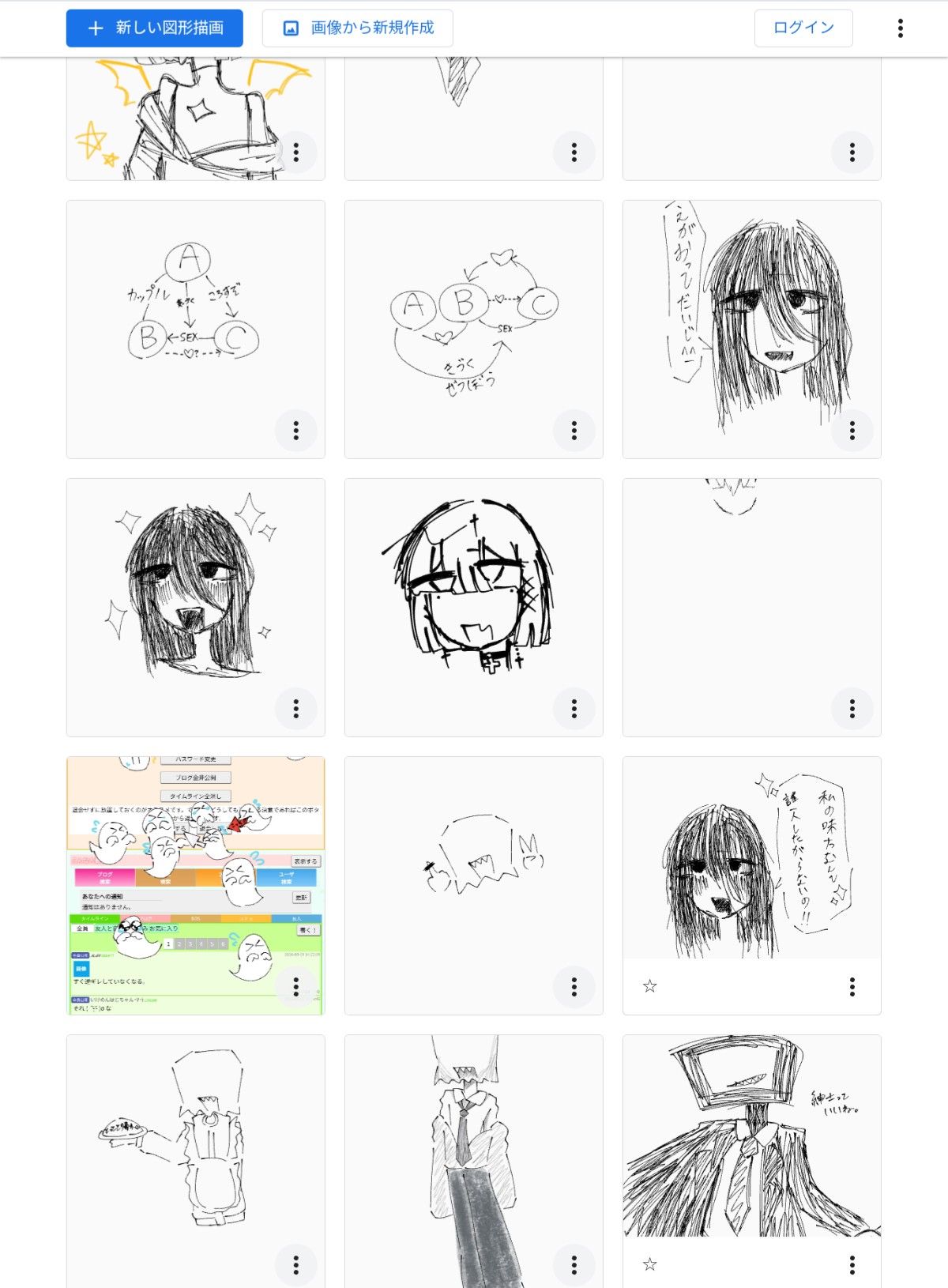This screenshot has width=948, height=1288.
Task: Open options for the bob hair girl drawing
Action: [574, 709]
